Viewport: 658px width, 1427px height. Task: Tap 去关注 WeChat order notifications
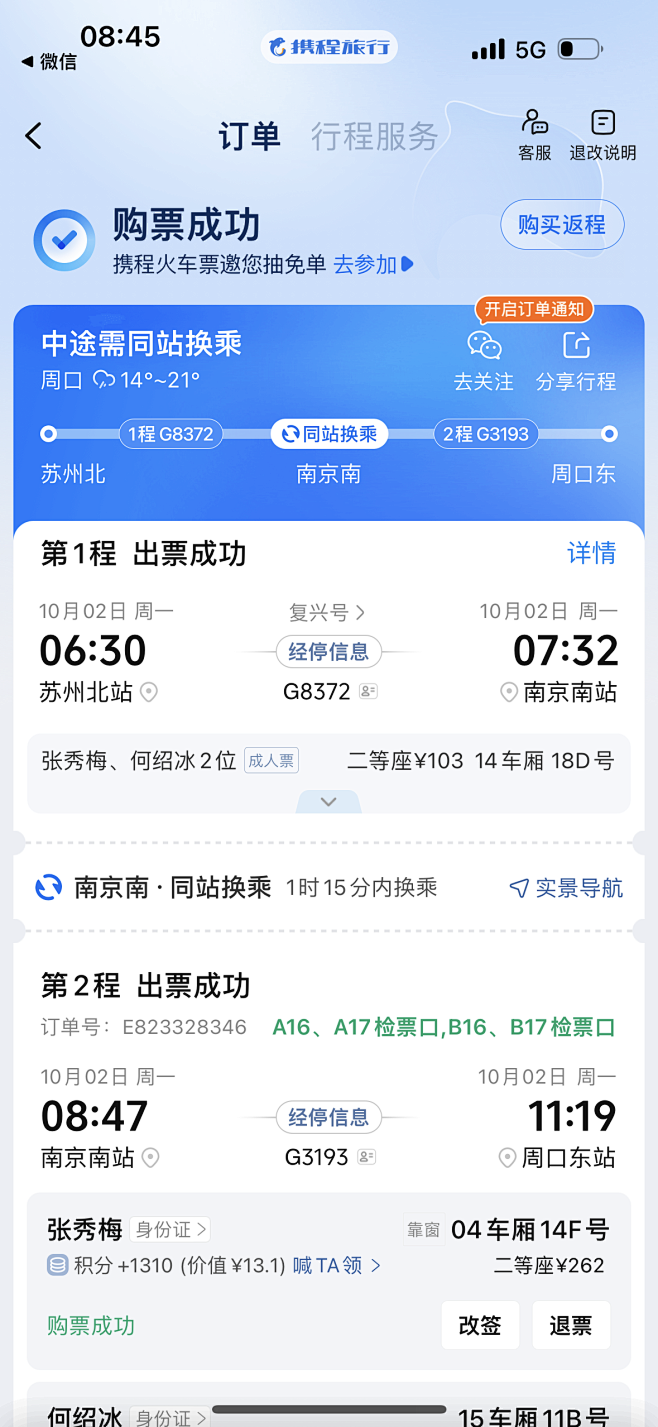pyautogui.click(x=484, y=361)
